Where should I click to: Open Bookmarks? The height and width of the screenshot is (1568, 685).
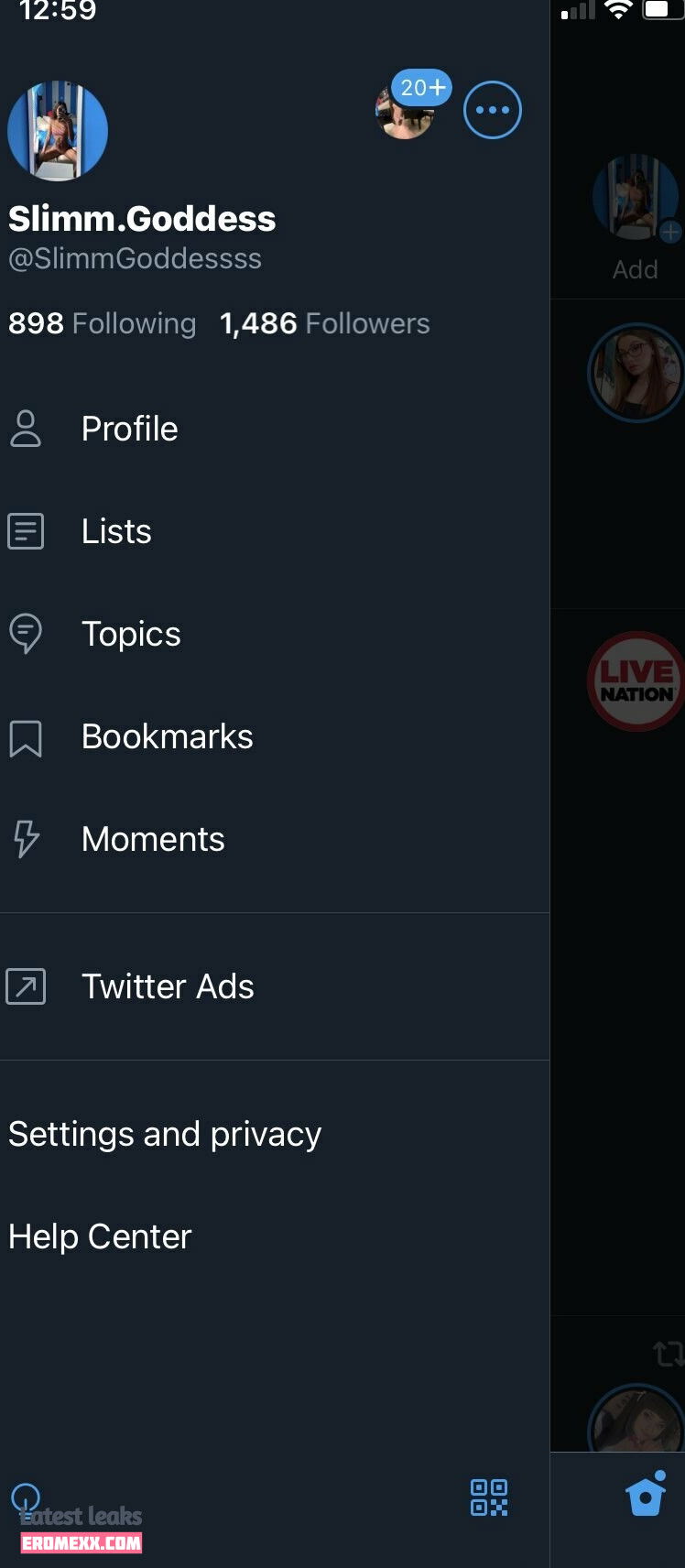pyautogui.click(x=167, y=736)
